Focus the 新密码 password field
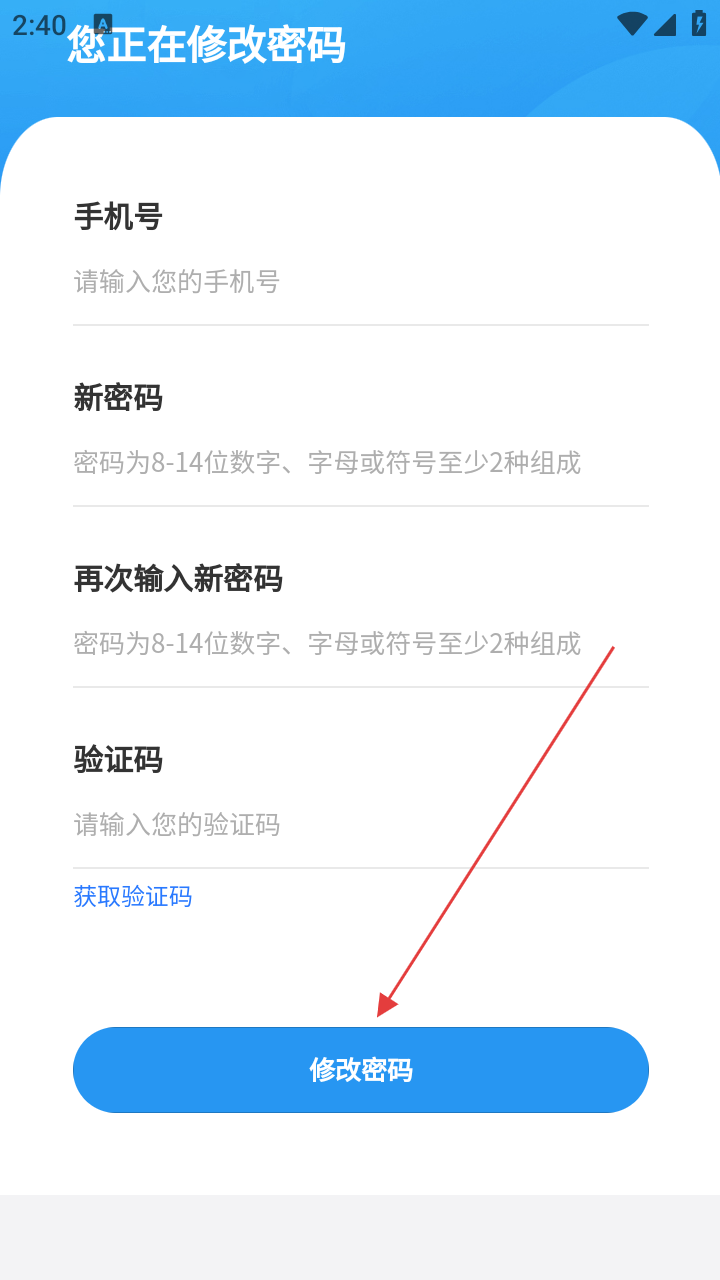The height and width of the screenshot is (1280, 720). click(360, 463)
